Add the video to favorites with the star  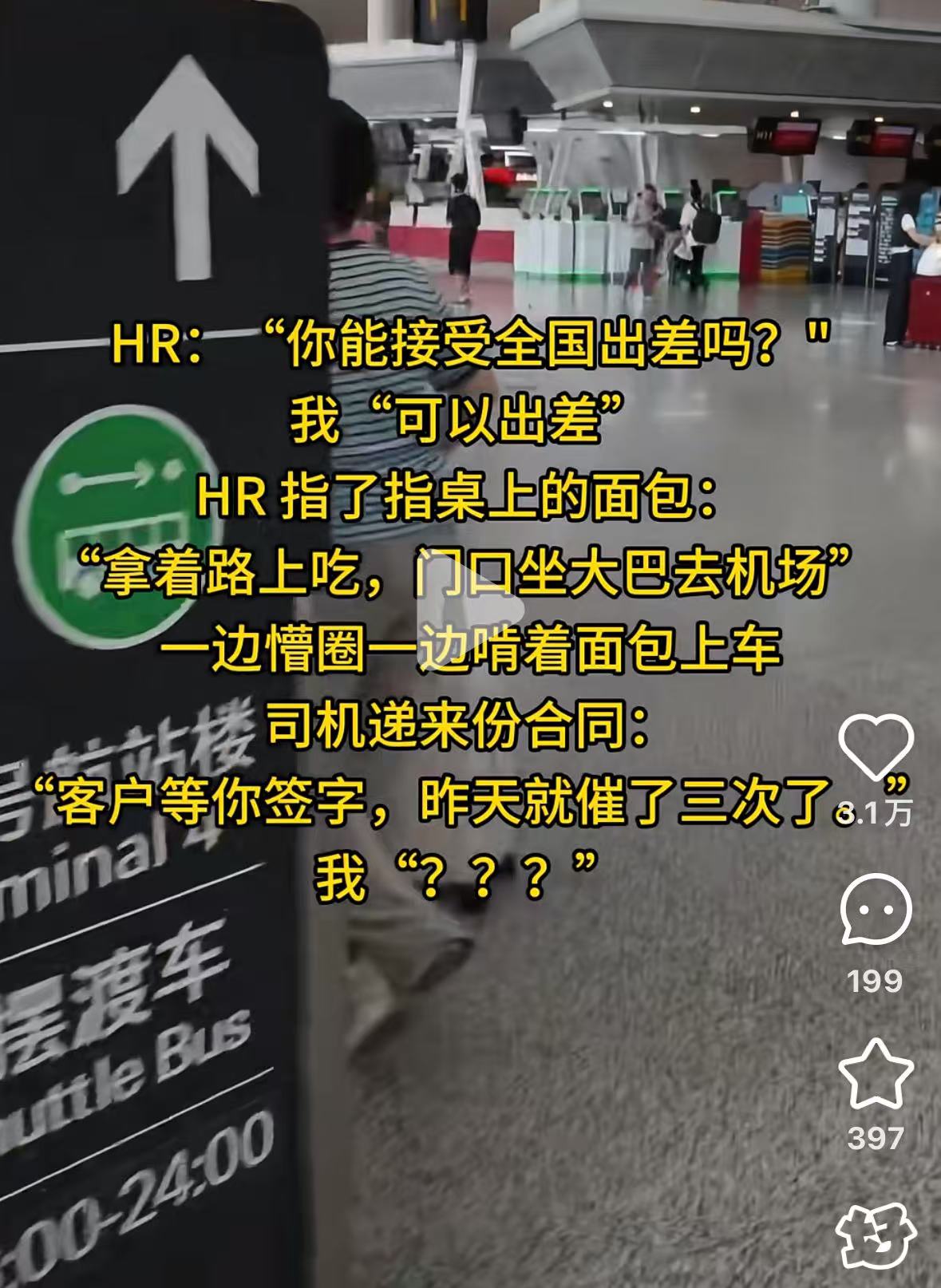876,1074
